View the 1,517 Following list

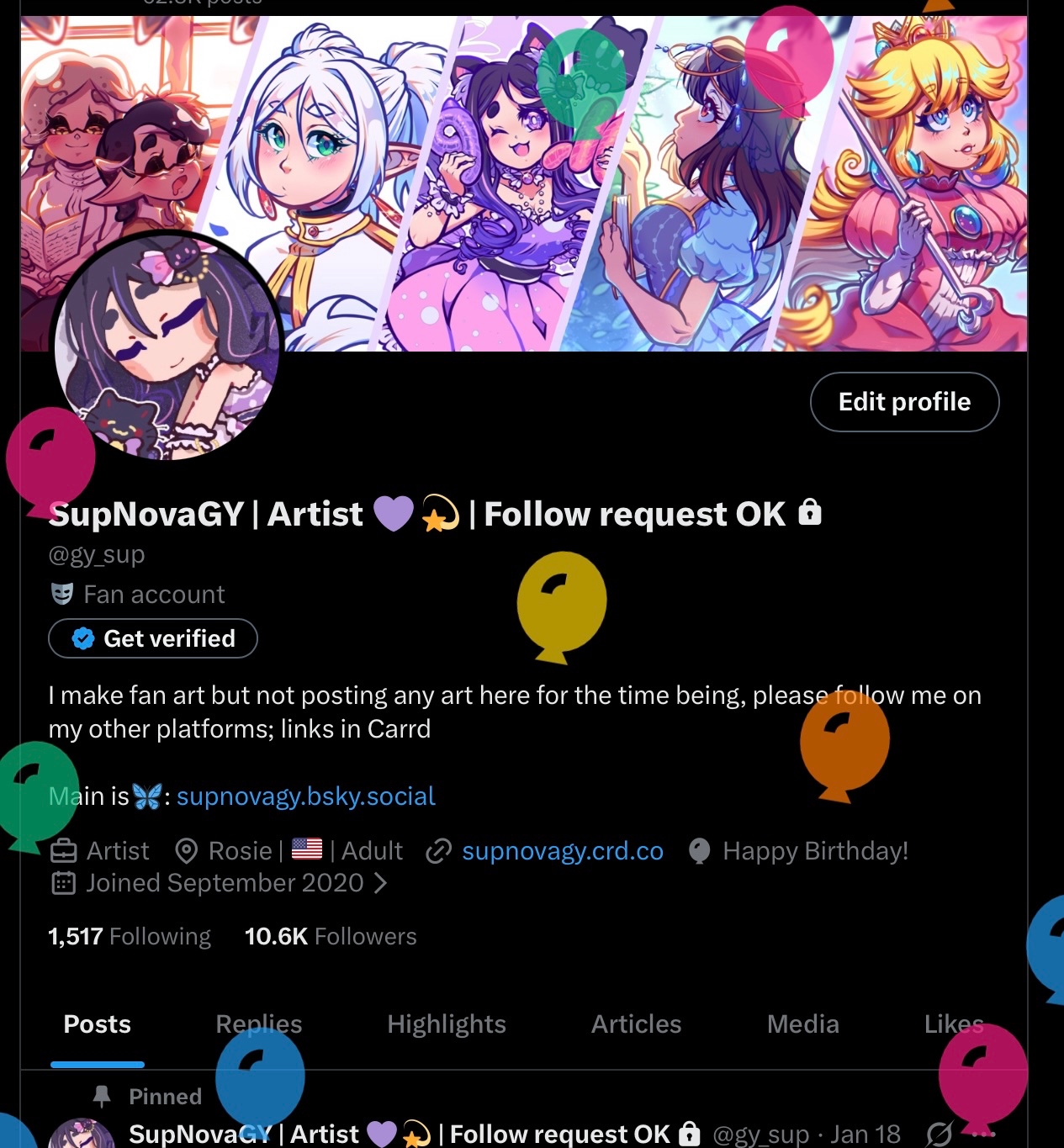(x=130, y=936)
